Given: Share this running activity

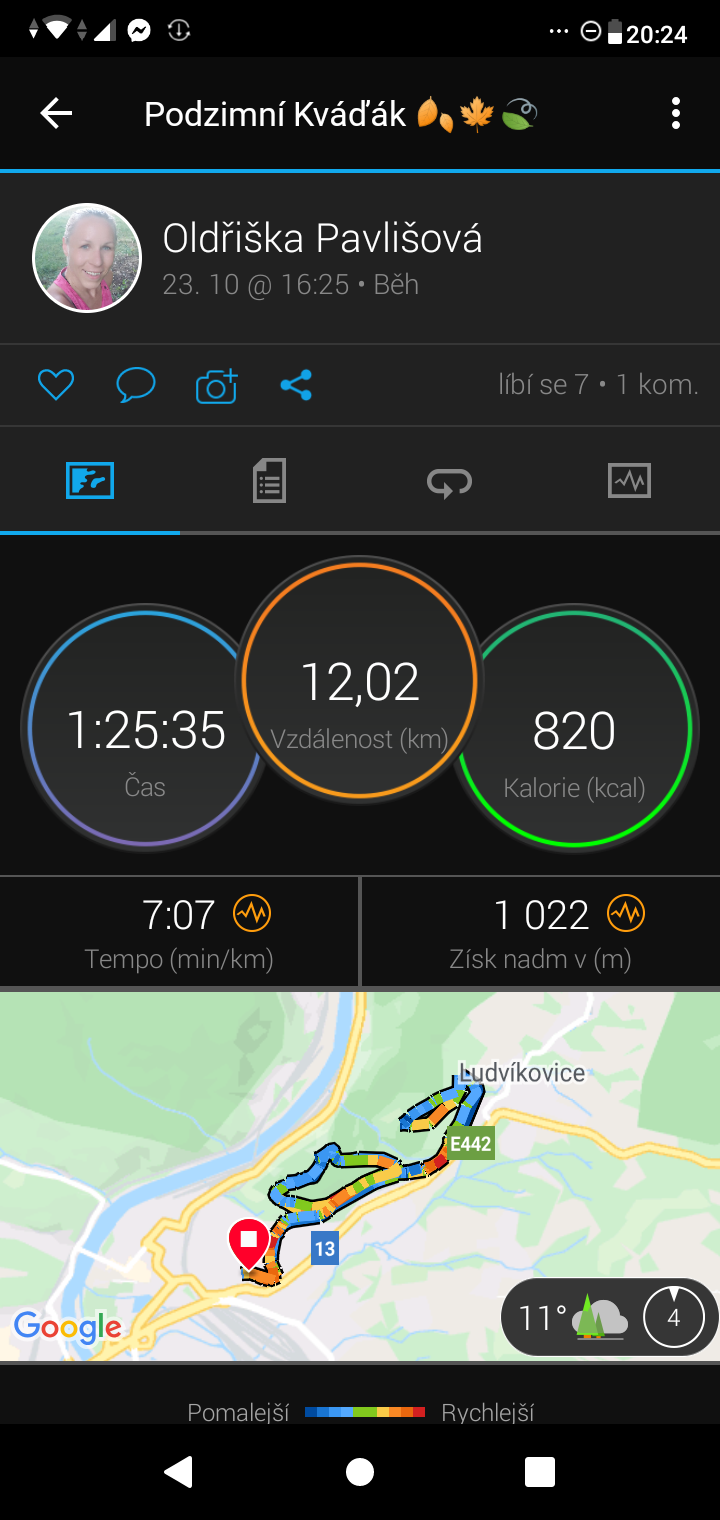Looking at the screenshot, I should click(x=296, y=385).
